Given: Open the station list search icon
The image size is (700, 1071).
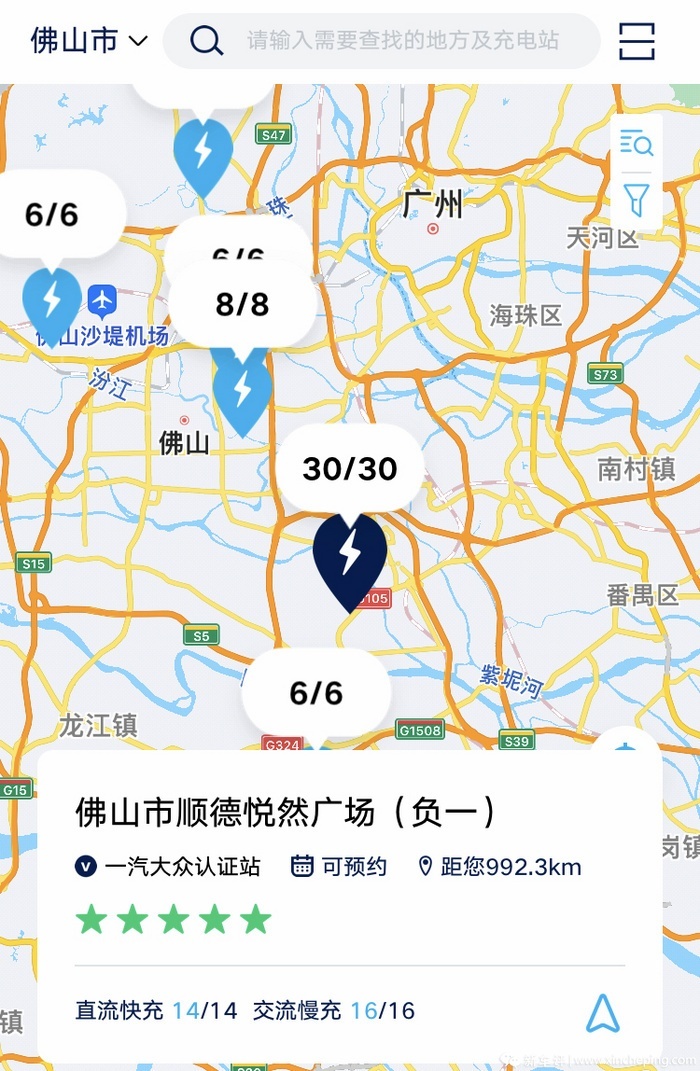Looking at the screenshot, I should (x=636, y=144).
